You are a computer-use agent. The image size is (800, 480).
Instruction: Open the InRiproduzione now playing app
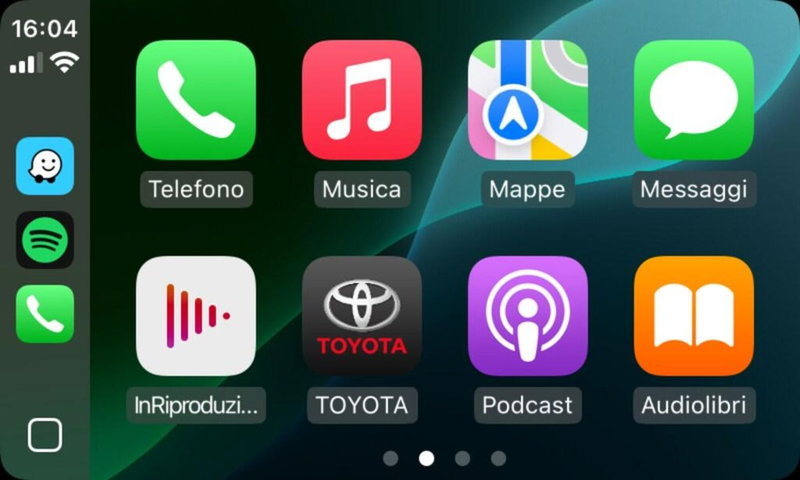point(196,316)
